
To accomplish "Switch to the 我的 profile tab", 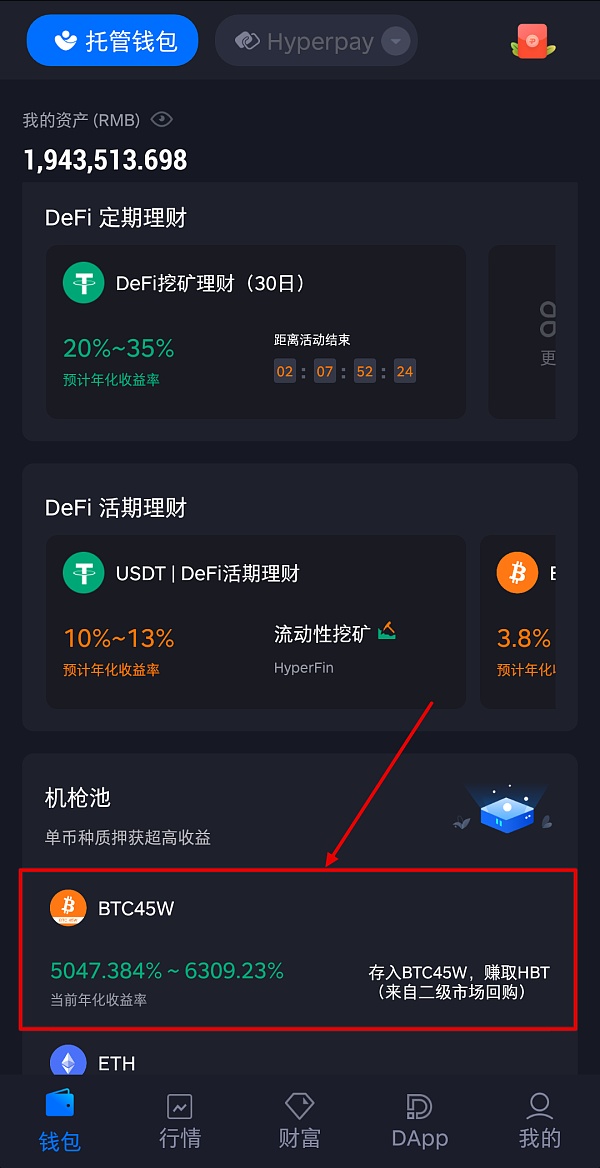I will click(x=540, y=1120).
